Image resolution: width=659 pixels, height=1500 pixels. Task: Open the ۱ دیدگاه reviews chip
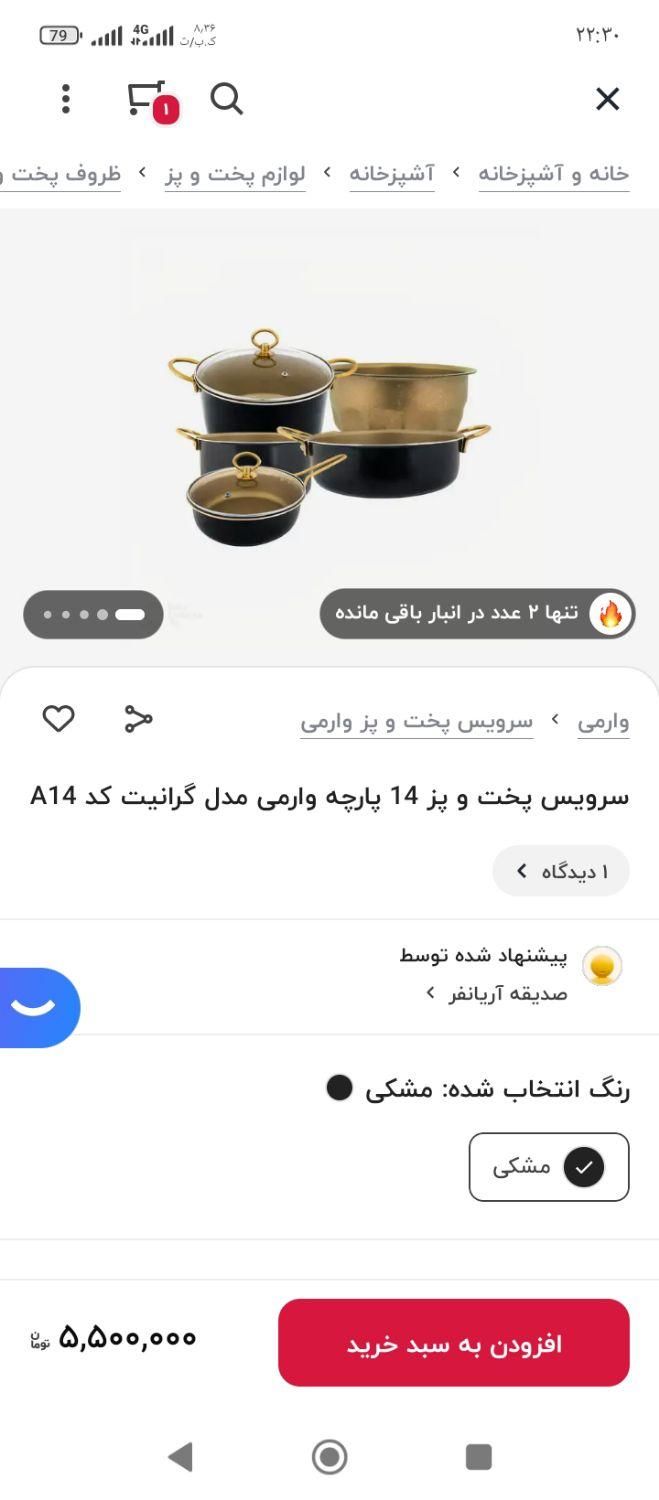(x=561, y=871)
